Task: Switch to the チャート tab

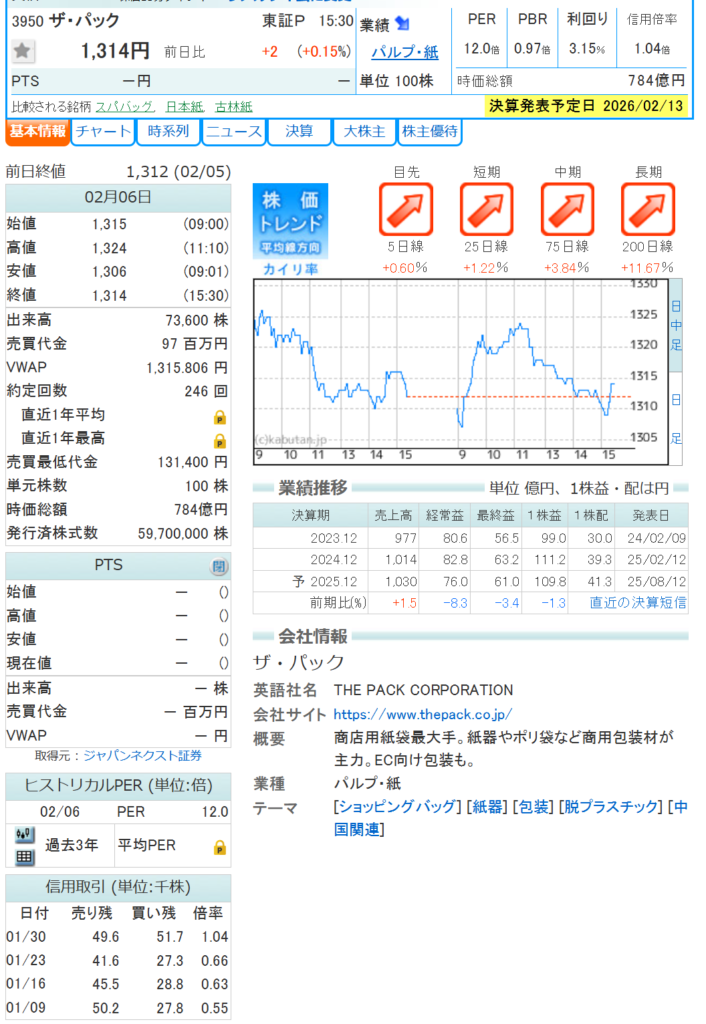Action: (103, 131)
